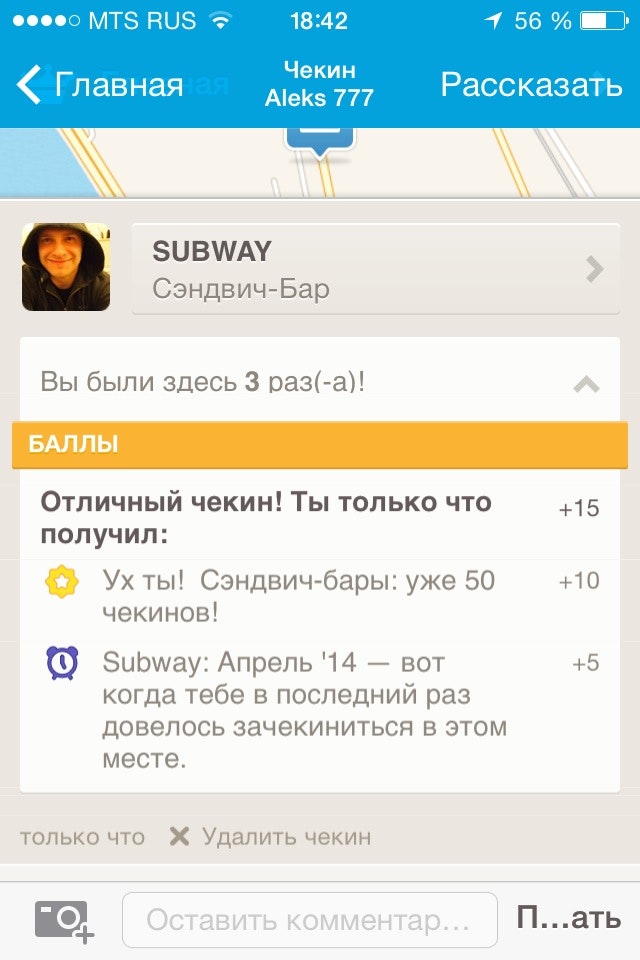The image size is (640, 960).
Task: Go back to Главная screen
Action: 100,85
